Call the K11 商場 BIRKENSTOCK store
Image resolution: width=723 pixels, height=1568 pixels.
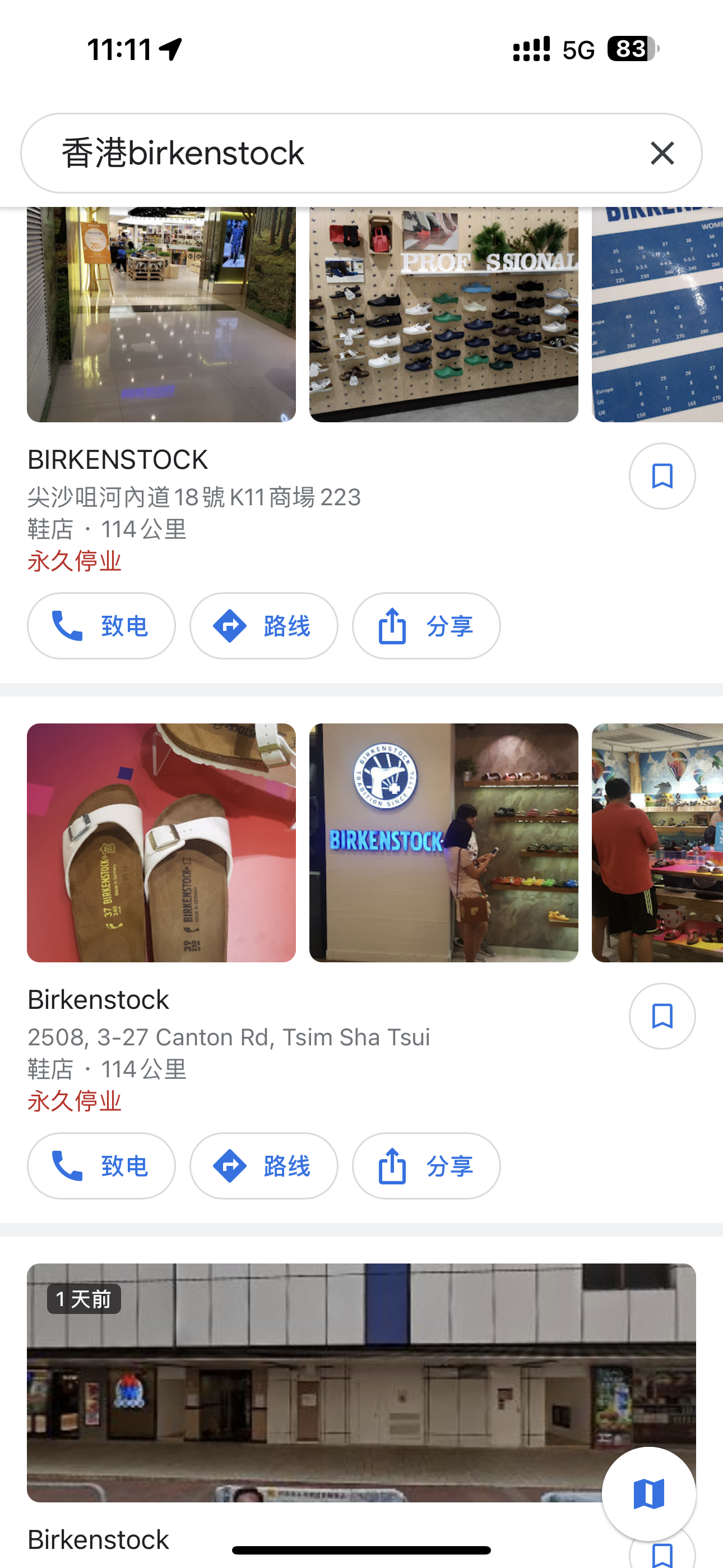[x=101, y=626]
